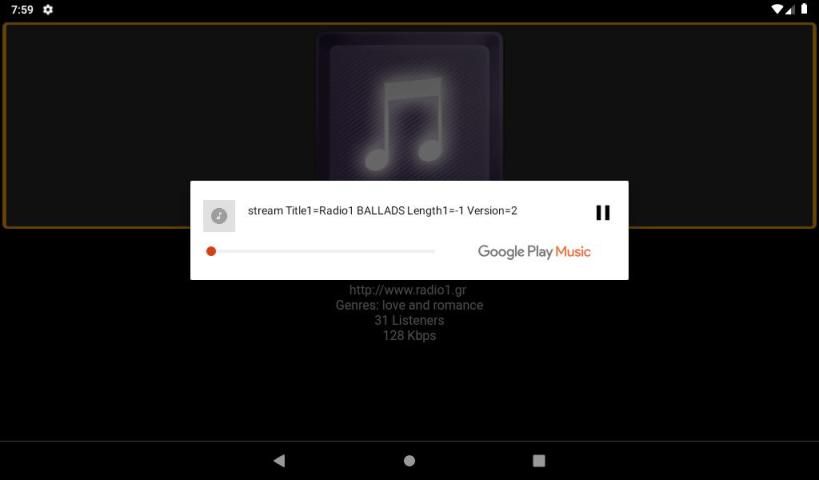Open the recent apps view
819x480 pixels.
(x=539, y=461)
